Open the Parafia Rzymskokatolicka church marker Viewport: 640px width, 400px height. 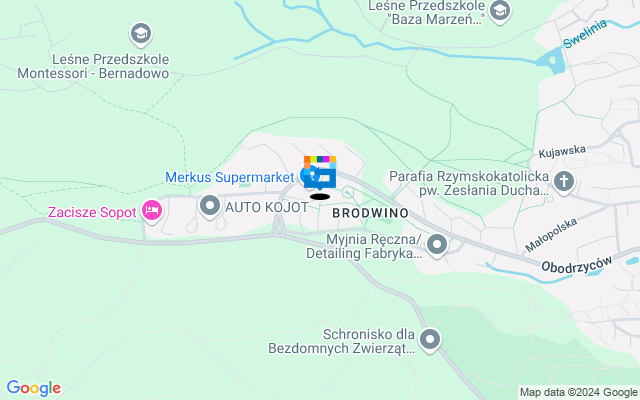(x=564, y=182)
